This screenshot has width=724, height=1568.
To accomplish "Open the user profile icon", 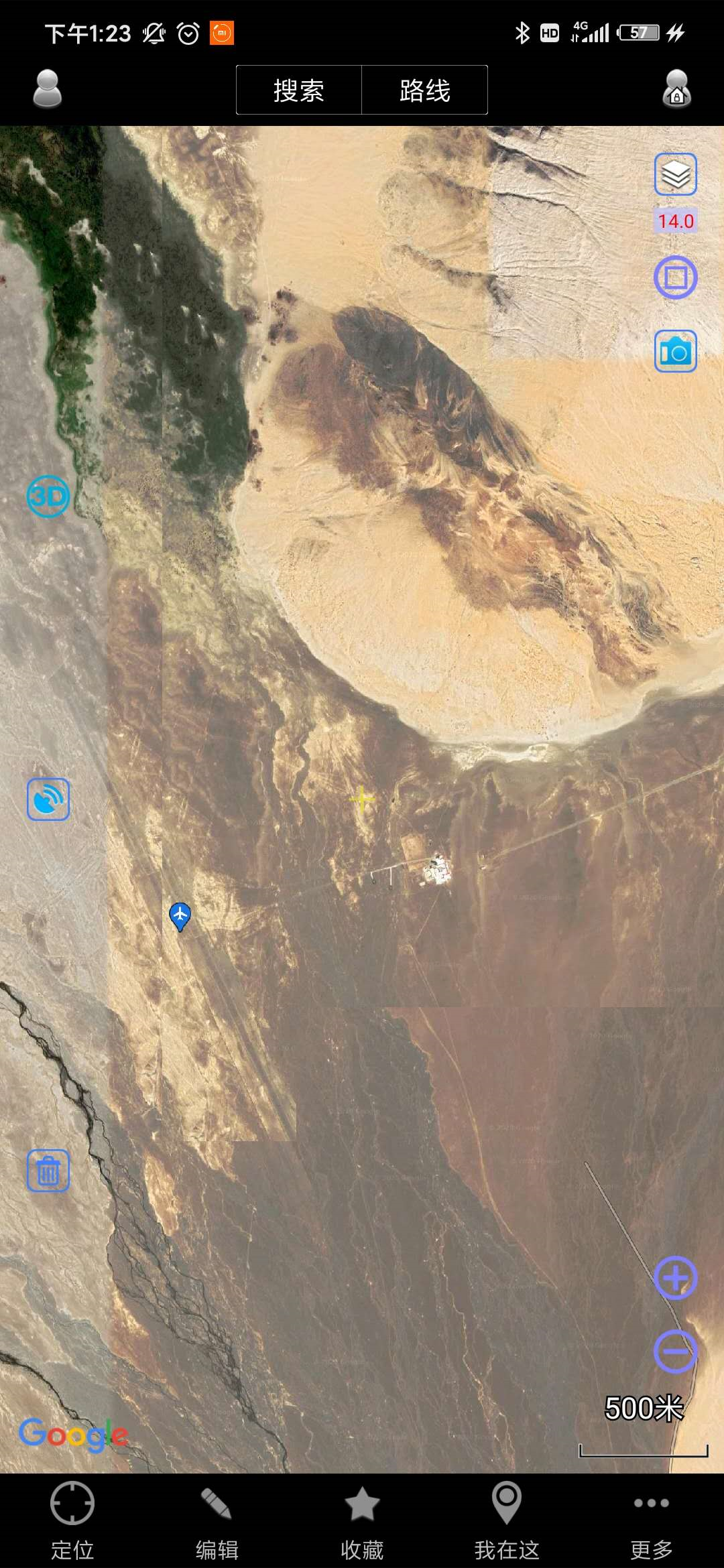I will 48,89.
